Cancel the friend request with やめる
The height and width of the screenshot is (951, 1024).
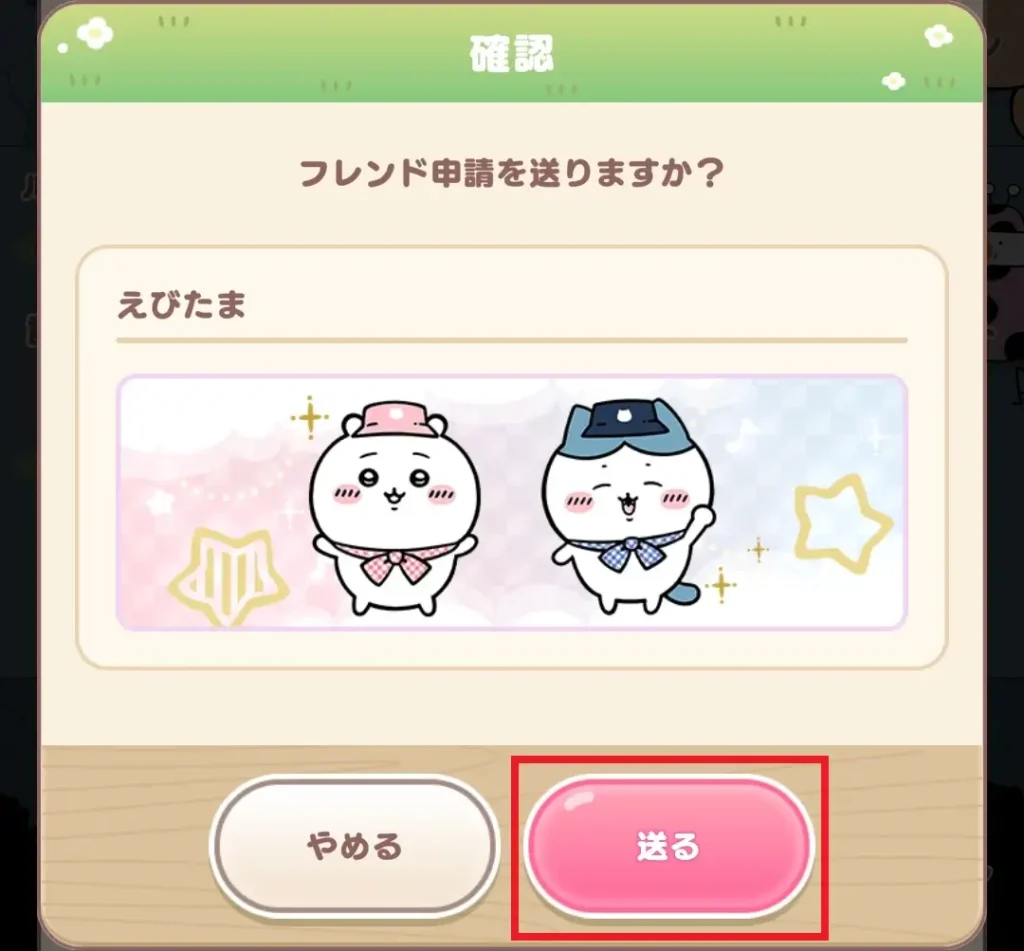354,846
